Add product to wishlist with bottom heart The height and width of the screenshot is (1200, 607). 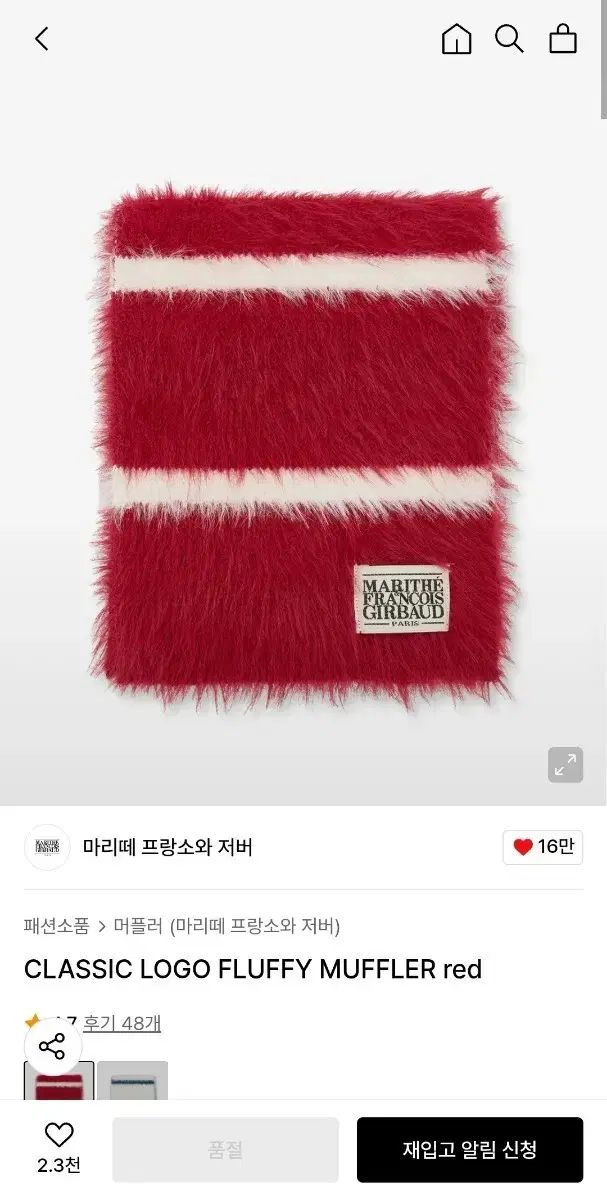[59, 1148]
